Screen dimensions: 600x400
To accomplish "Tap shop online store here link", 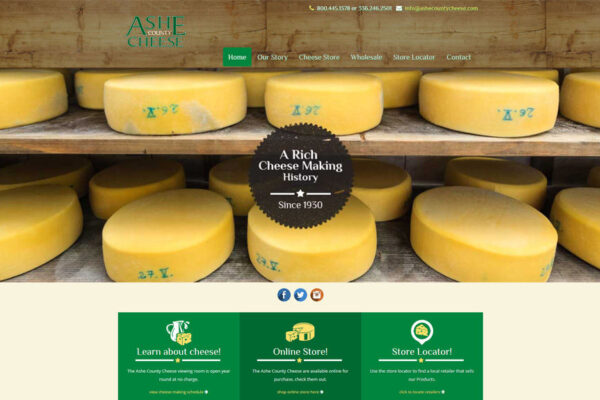I will [x=299, y=392].
